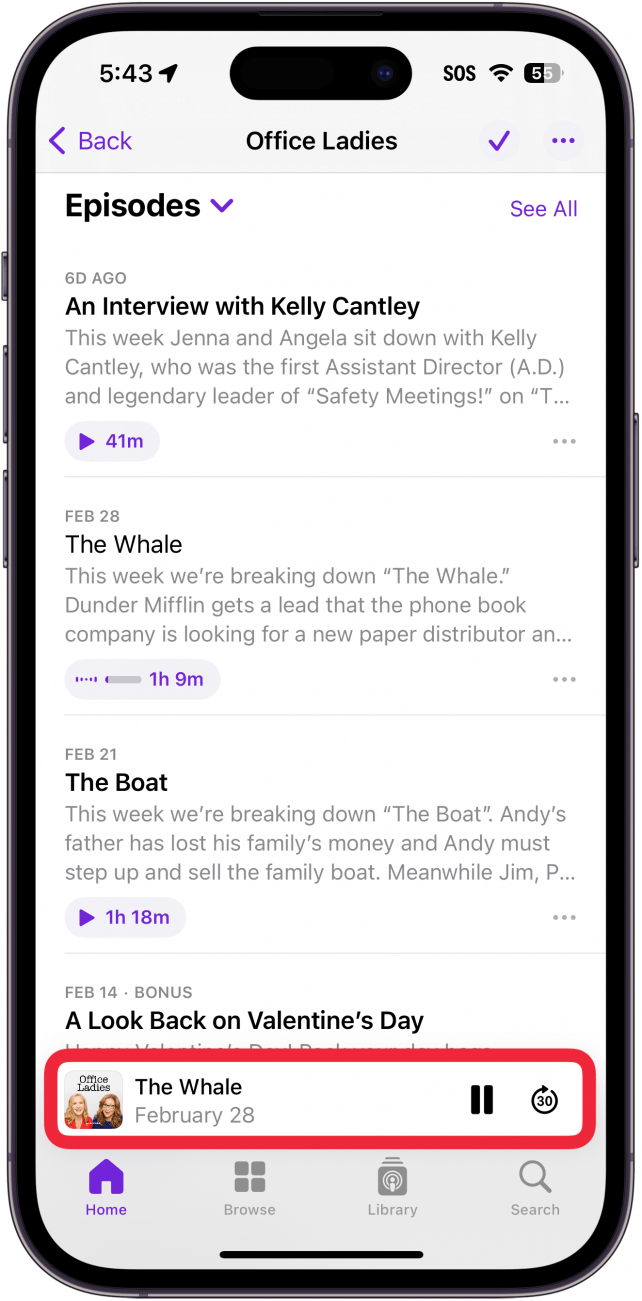Go back to the previous screen

coord(90,141)
